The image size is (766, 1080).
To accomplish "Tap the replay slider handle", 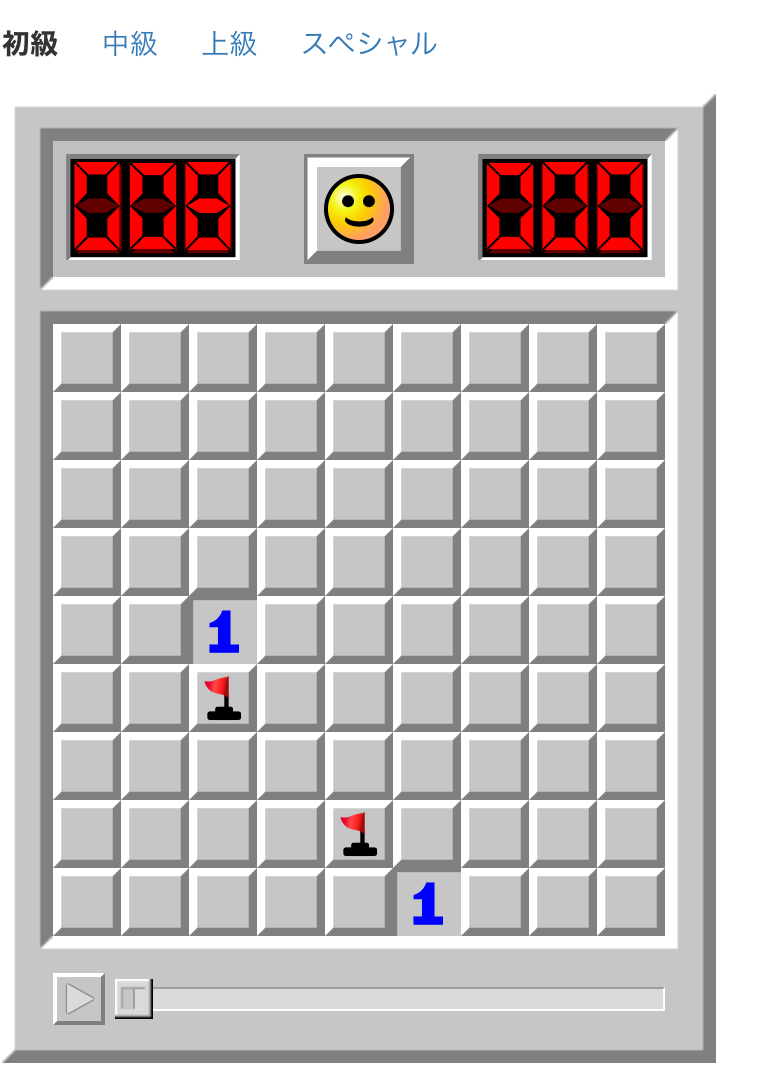I will point(133,998).
